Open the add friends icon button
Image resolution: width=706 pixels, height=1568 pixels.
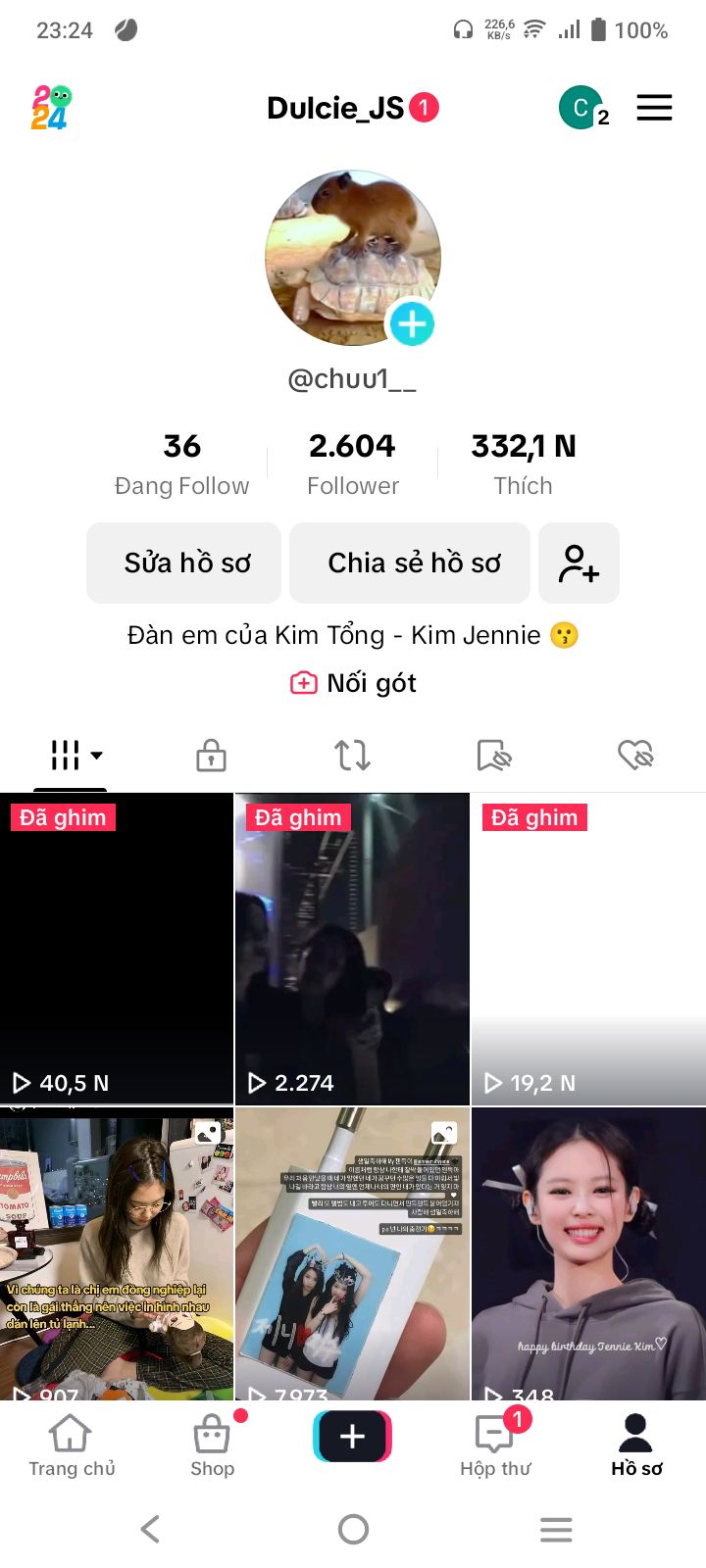[x=579, y=563]
